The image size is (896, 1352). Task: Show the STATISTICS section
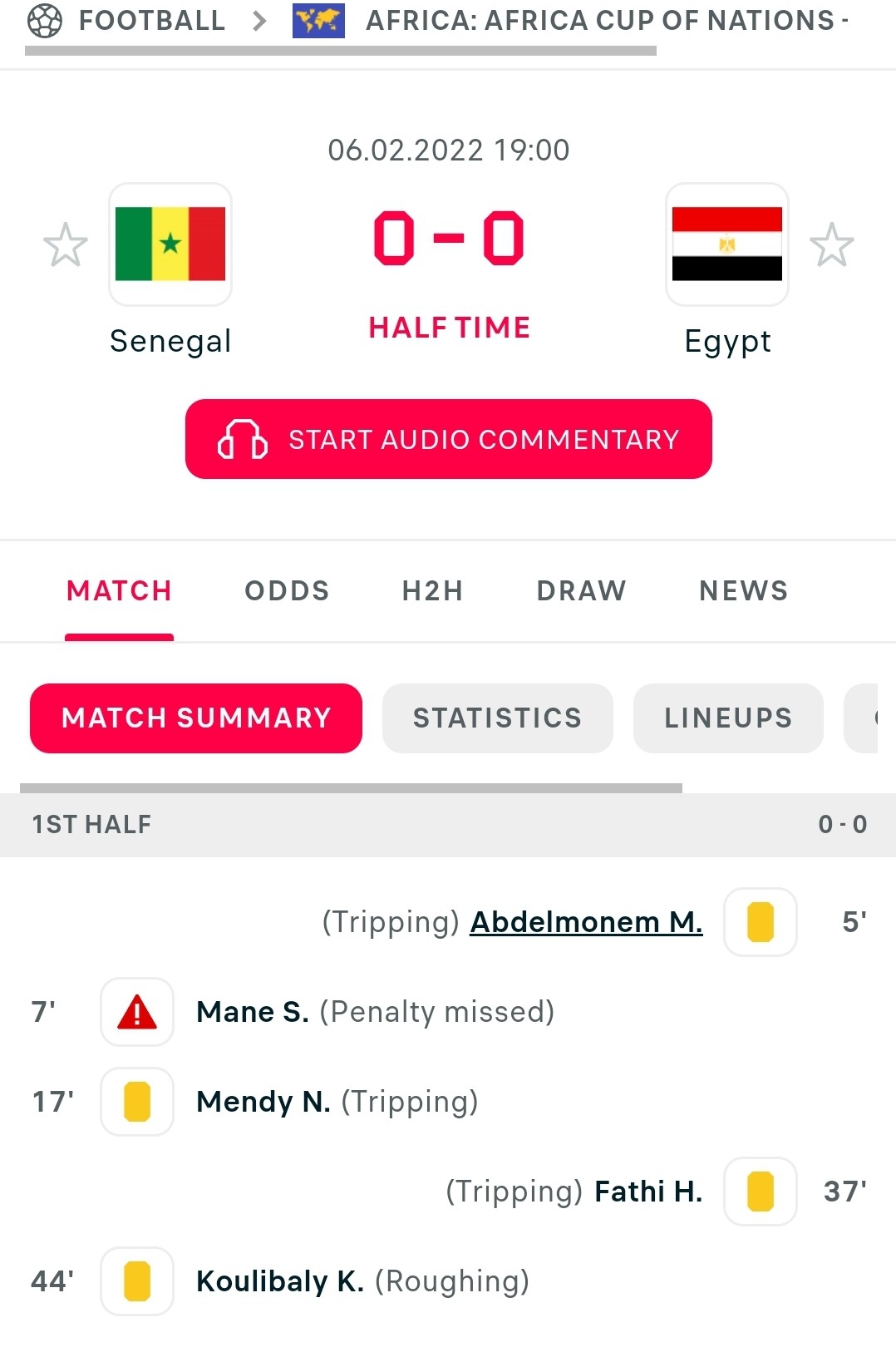498,718
